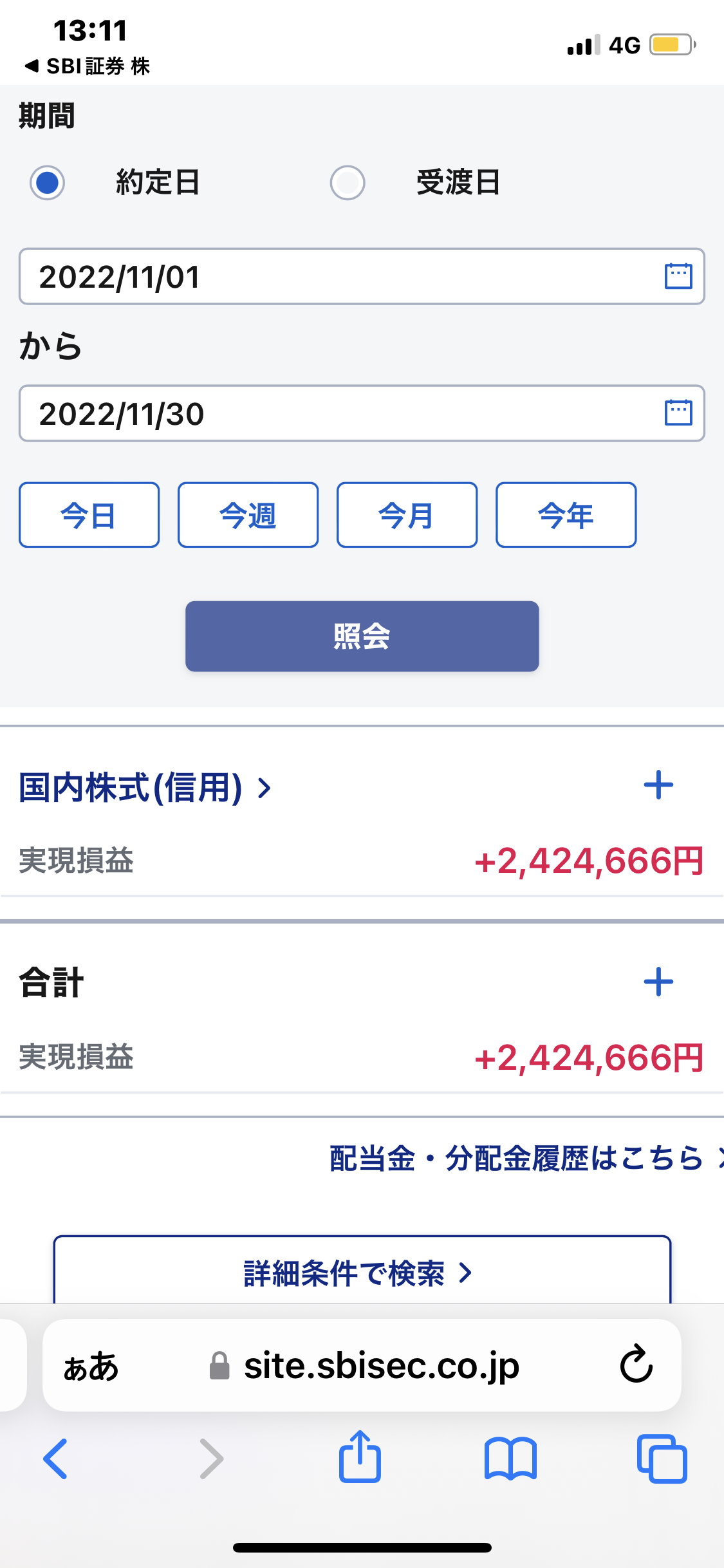Image resolution: width=724 pixels, height=1568 pixels.
Task: Open Safari share sheet
Action: 360,1457
